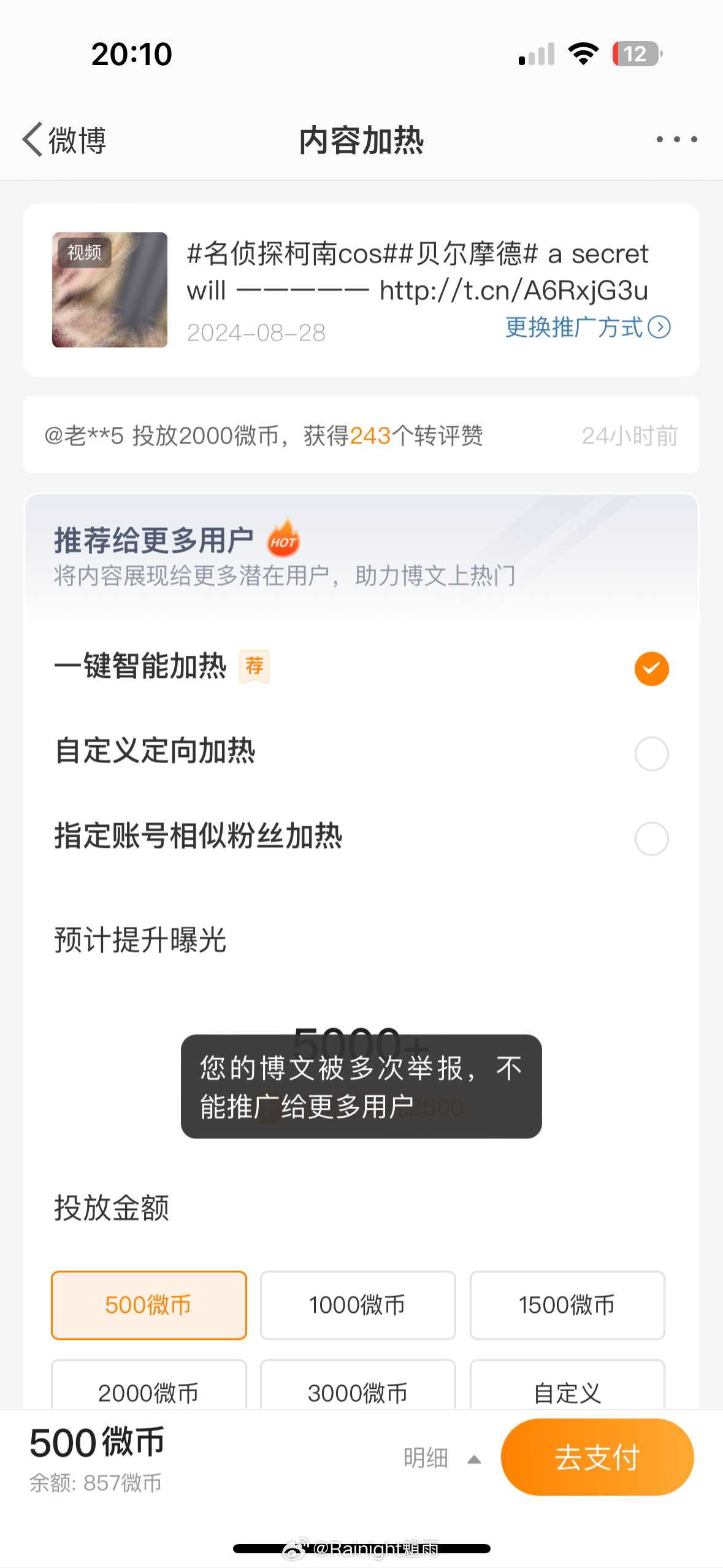Pick the 500微币 amount

149,1305
